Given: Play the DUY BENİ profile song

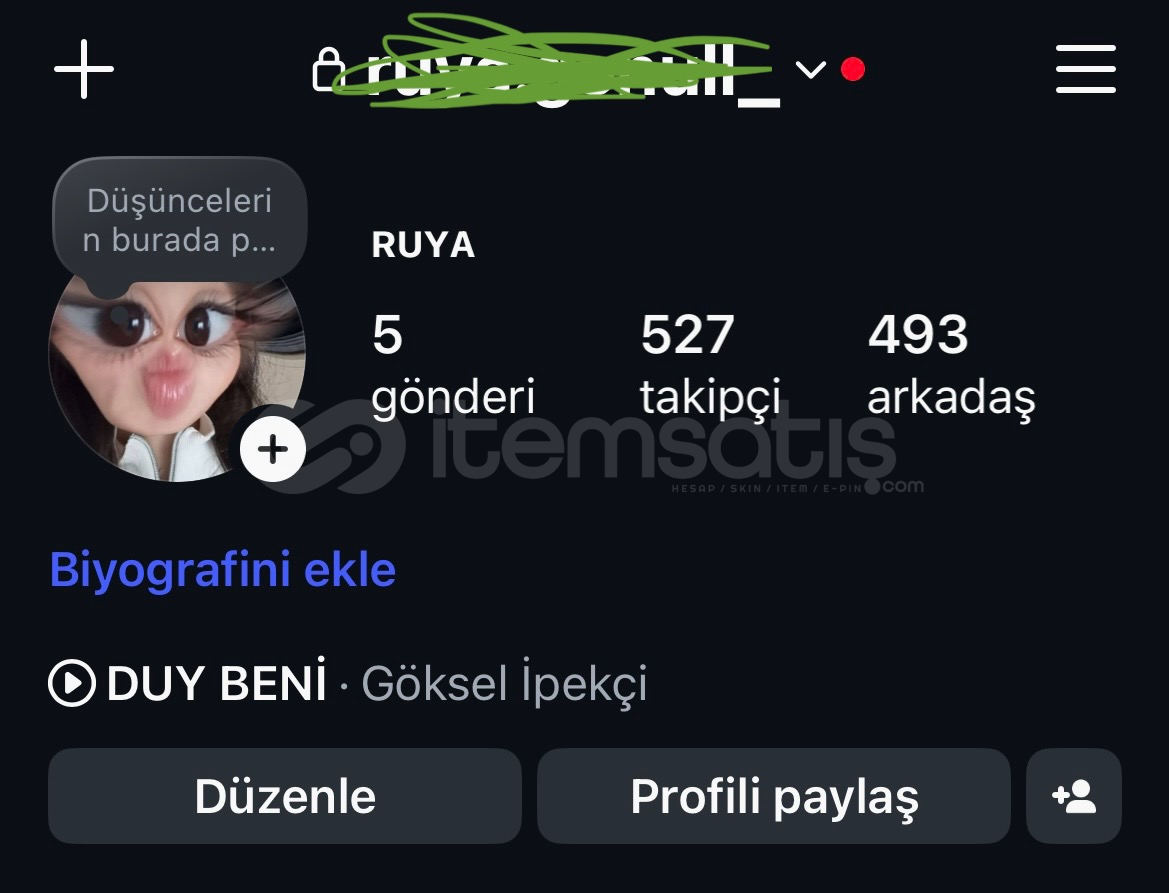Looking at the screenshot, I should [x=73, y=684].
